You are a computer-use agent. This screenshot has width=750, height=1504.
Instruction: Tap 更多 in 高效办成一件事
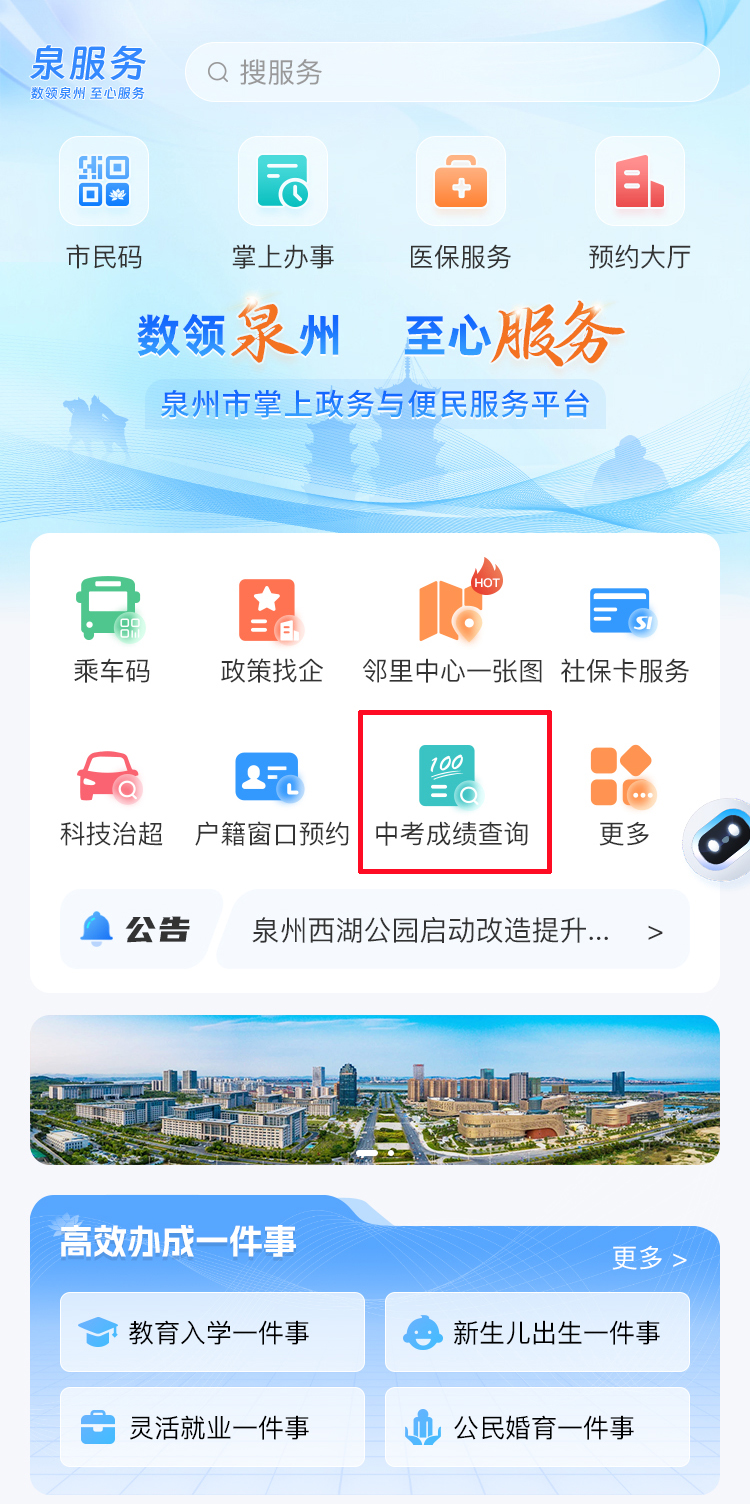pyautogui.click(x=649, y=1258)
